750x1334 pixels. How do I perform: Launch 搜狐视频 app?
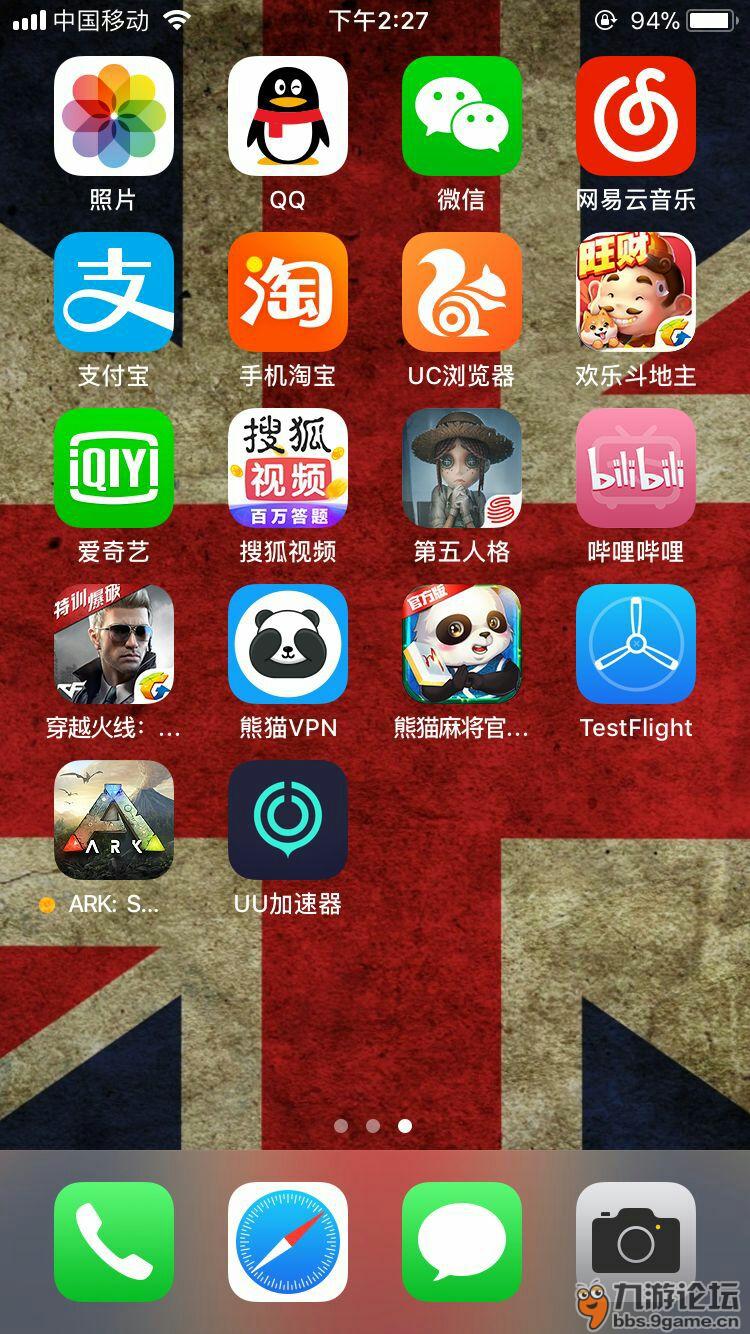pyautogui.click(x=288, y=468)
